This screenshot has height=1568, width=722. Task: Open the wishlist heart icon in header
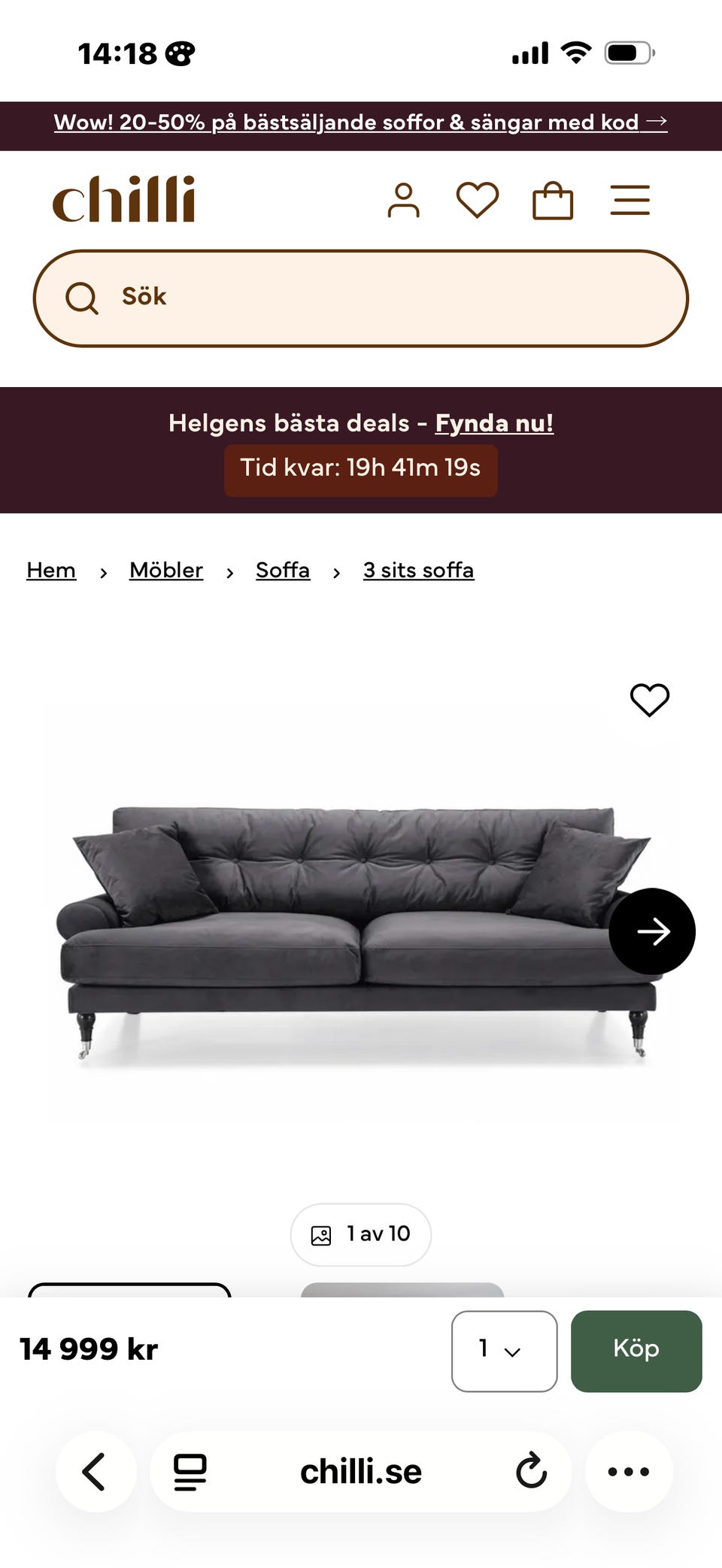pyautogui.click(x=478, y=199)
